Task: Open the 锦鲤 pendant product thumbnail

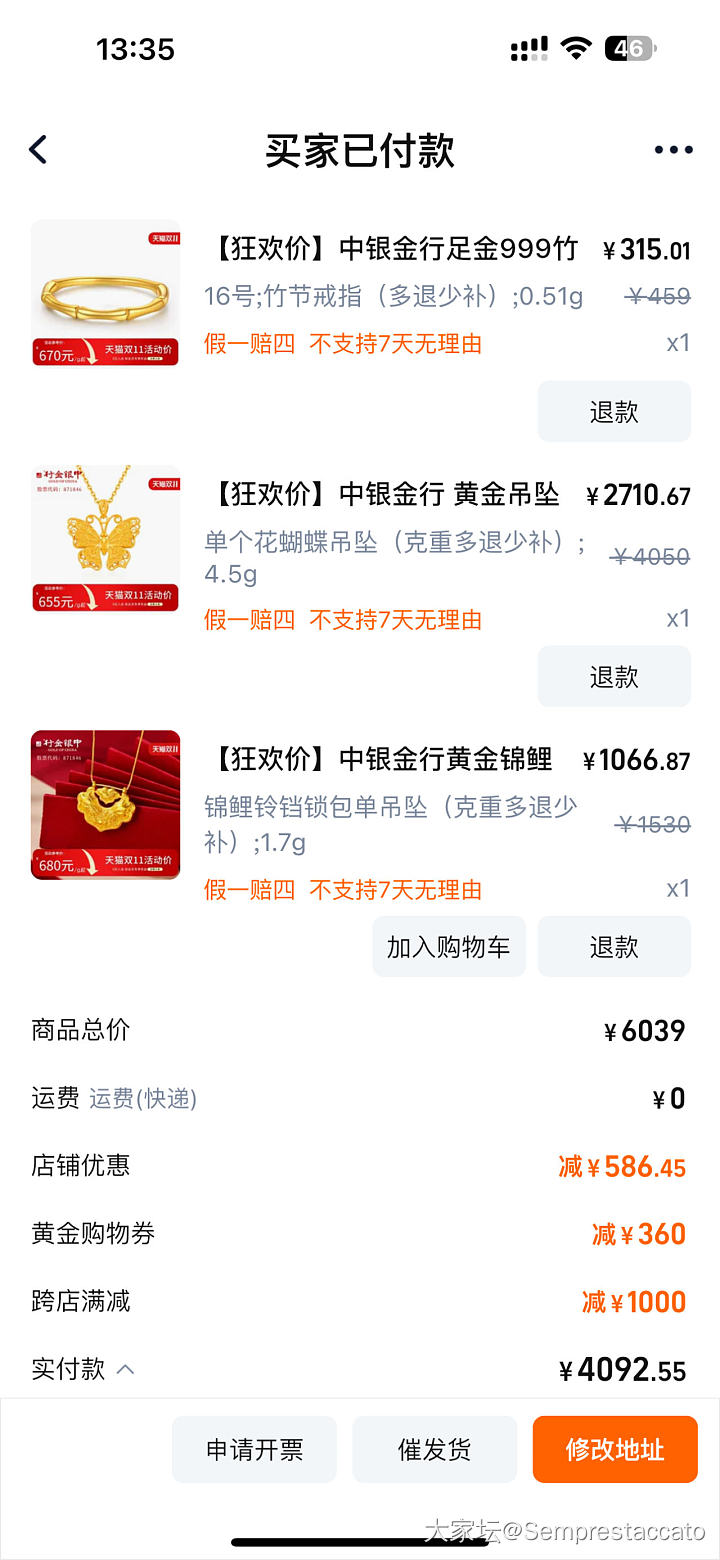Action: tap(105, 805)
